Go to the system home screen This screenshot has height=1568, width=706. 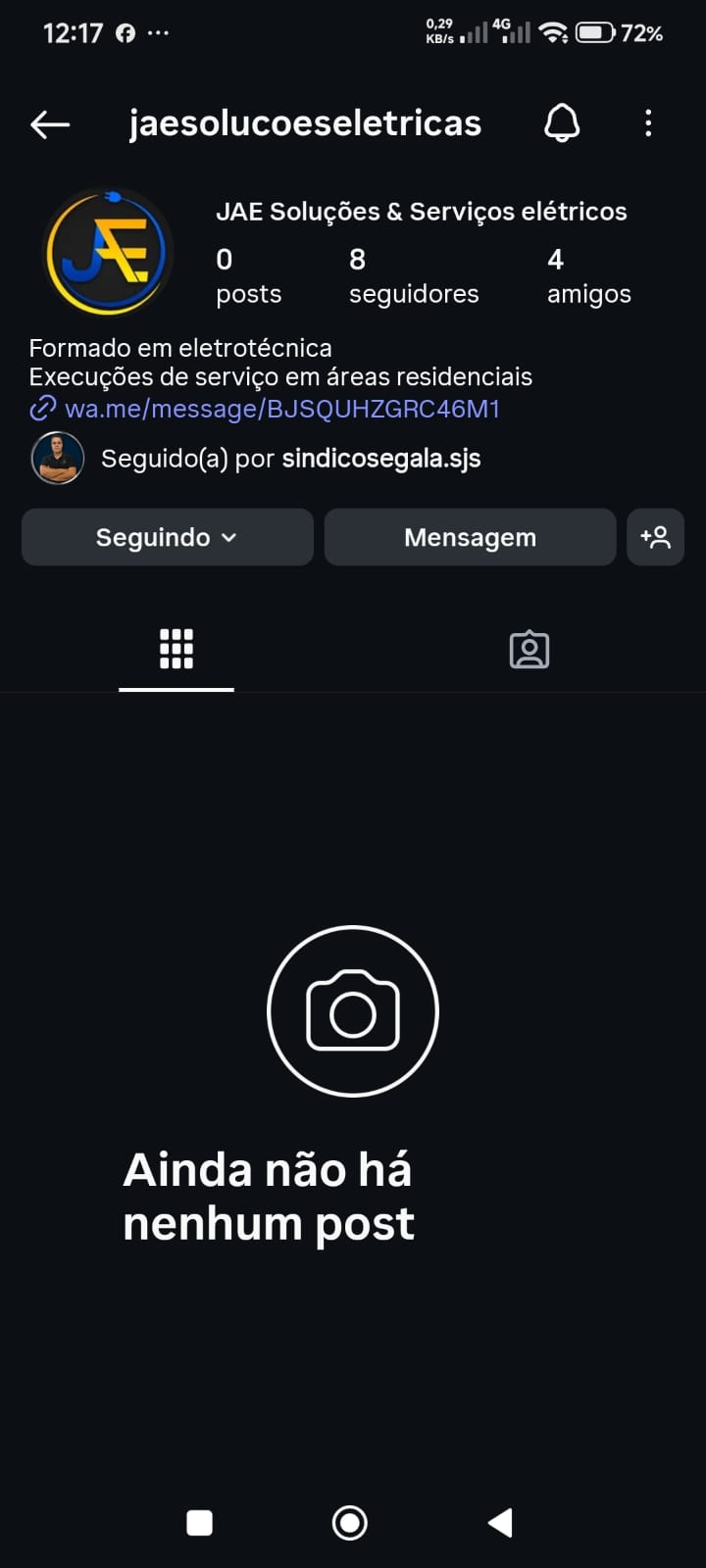click(x=350, y=1522)
